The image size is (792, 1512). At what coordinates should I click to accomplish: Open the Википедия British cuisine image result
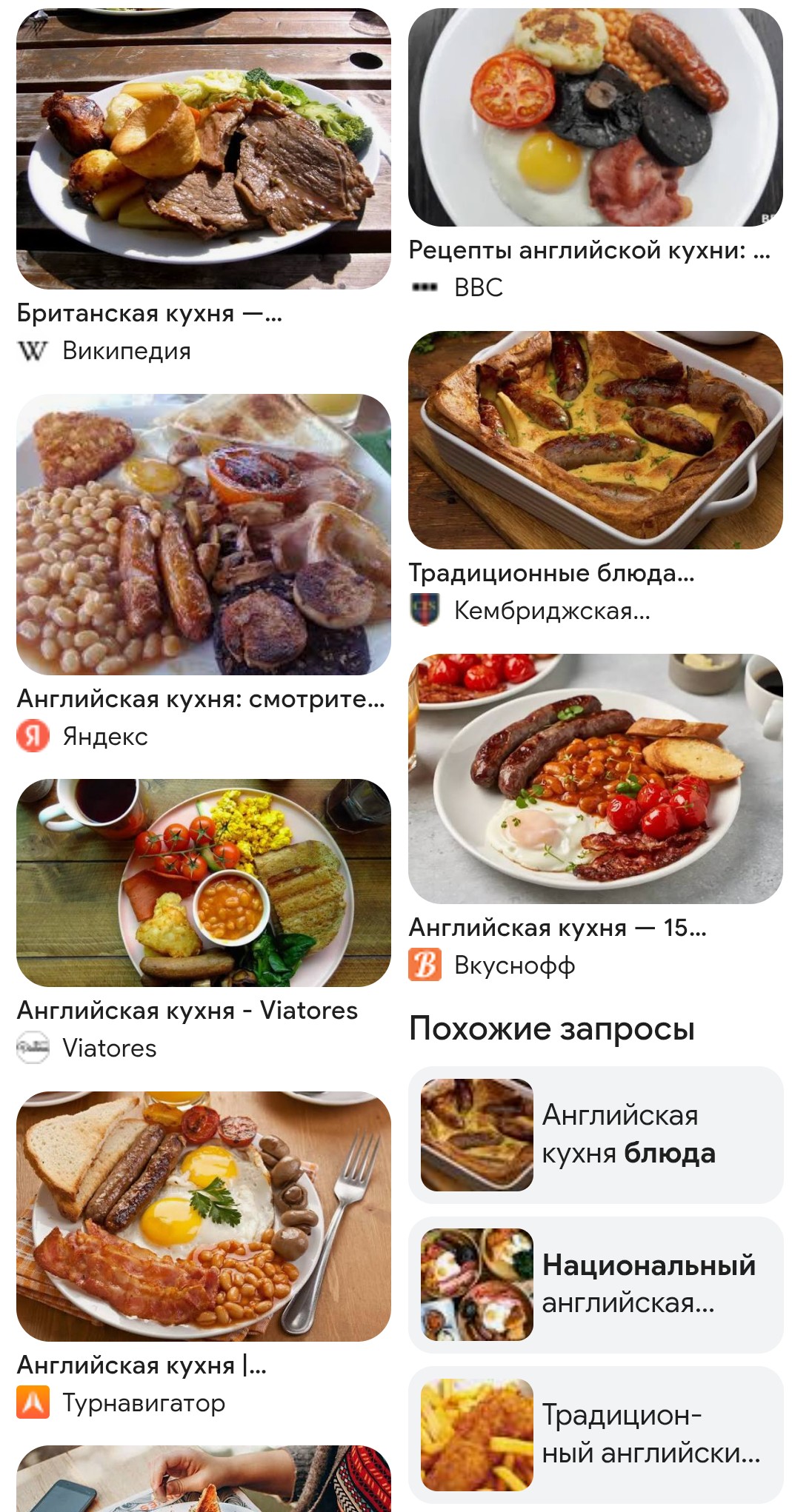coord(203,149)
